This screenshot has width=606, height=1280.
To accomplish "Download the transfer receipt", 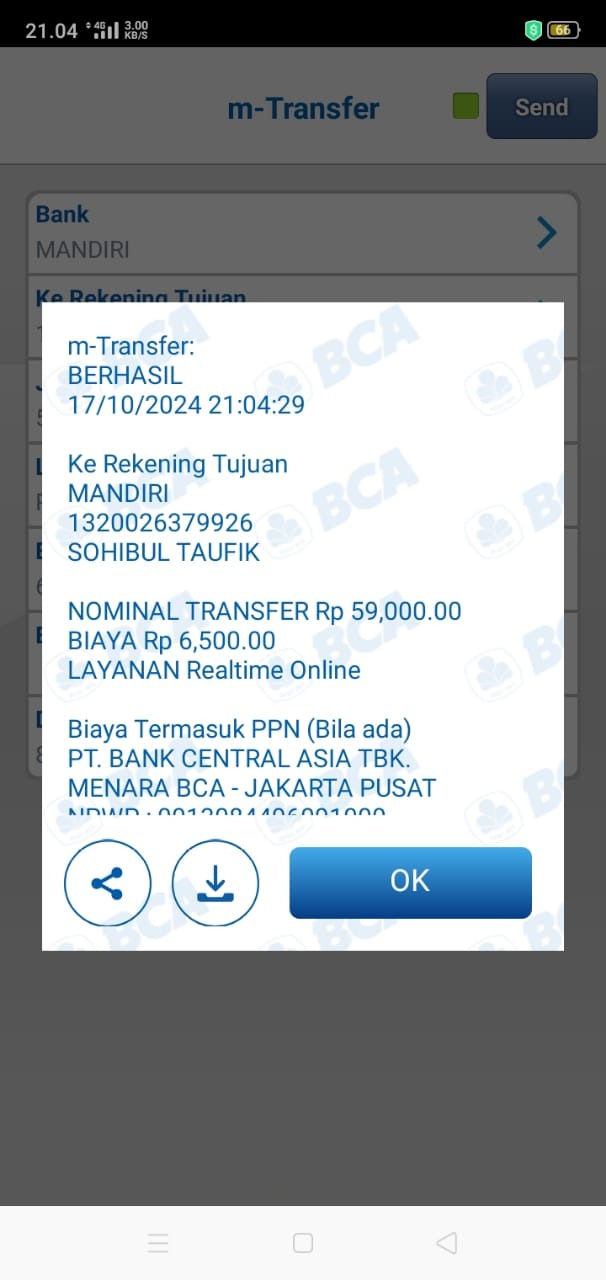I will pos(215,883).
